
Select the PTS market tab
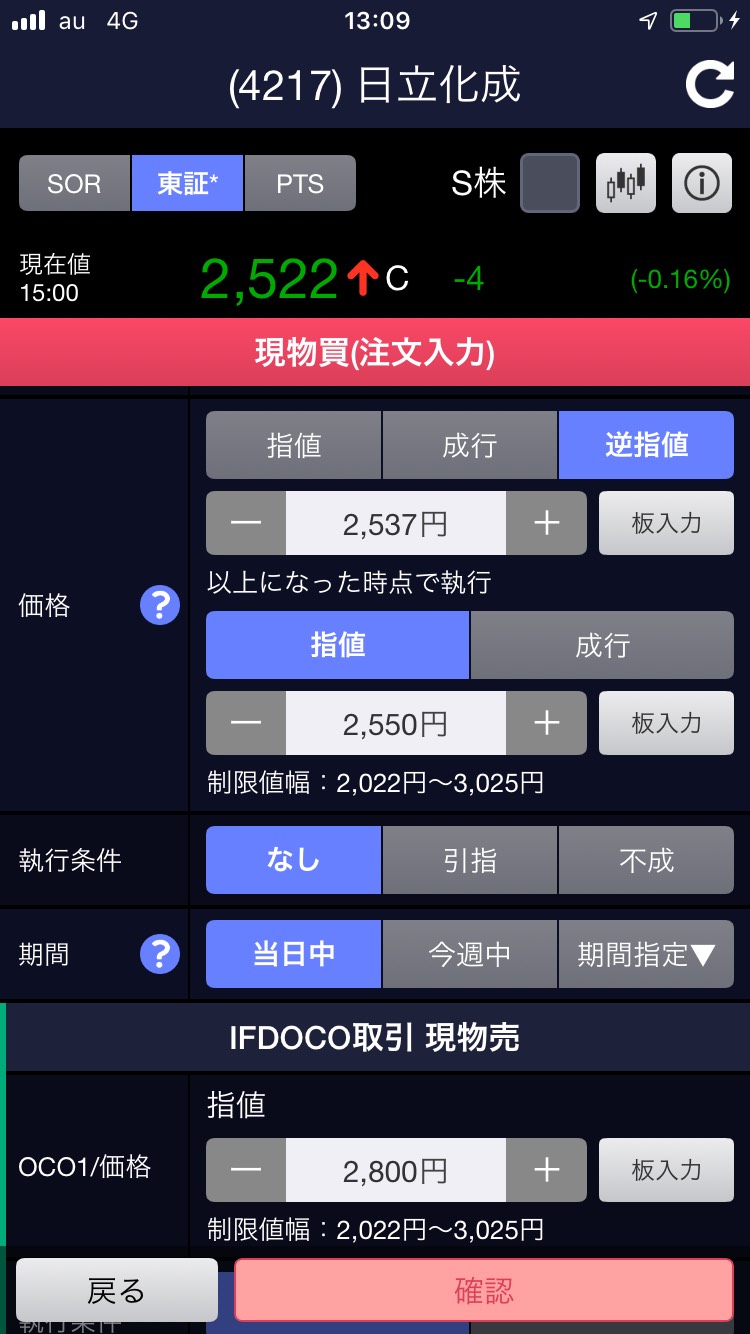(300, 183)
